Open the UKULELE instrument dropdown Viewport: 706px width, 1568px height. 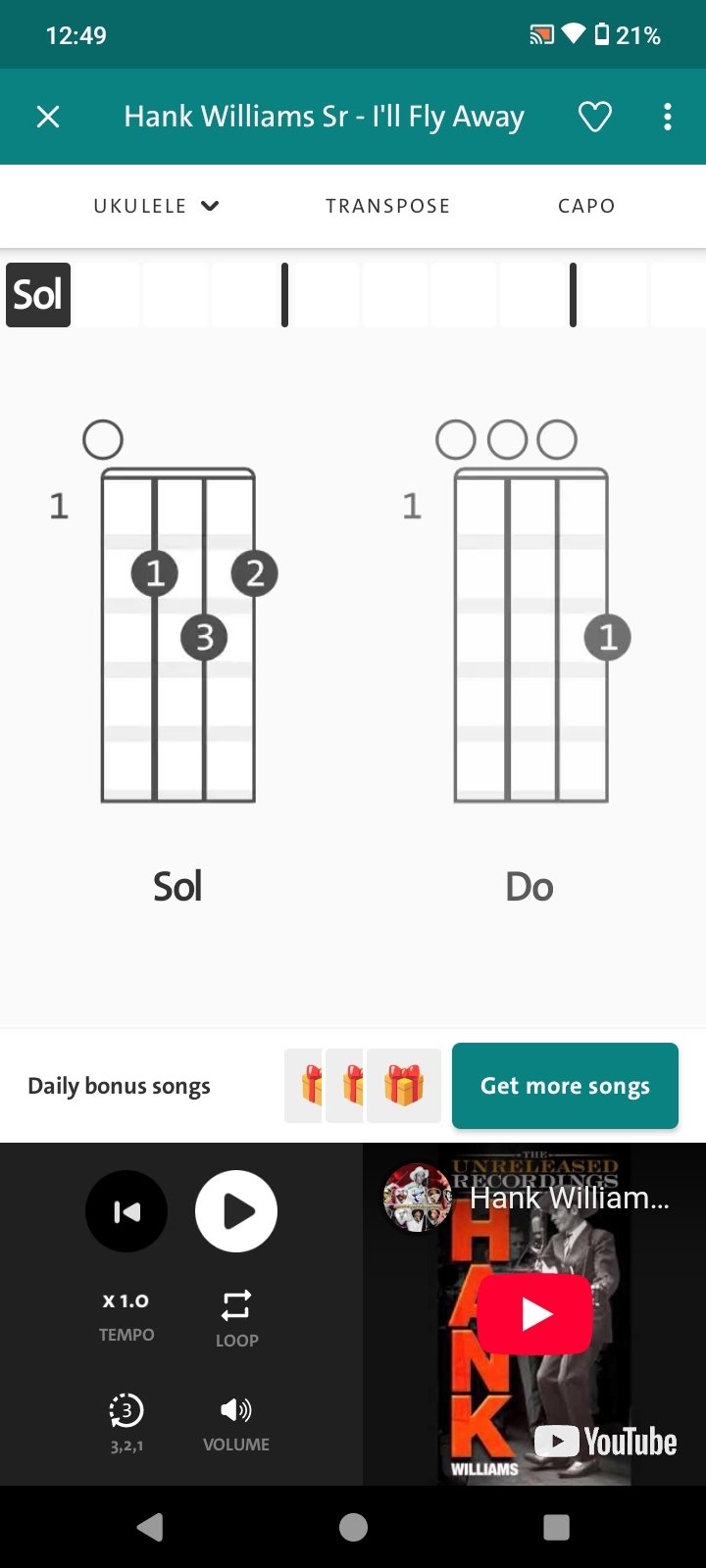(140, 206)
